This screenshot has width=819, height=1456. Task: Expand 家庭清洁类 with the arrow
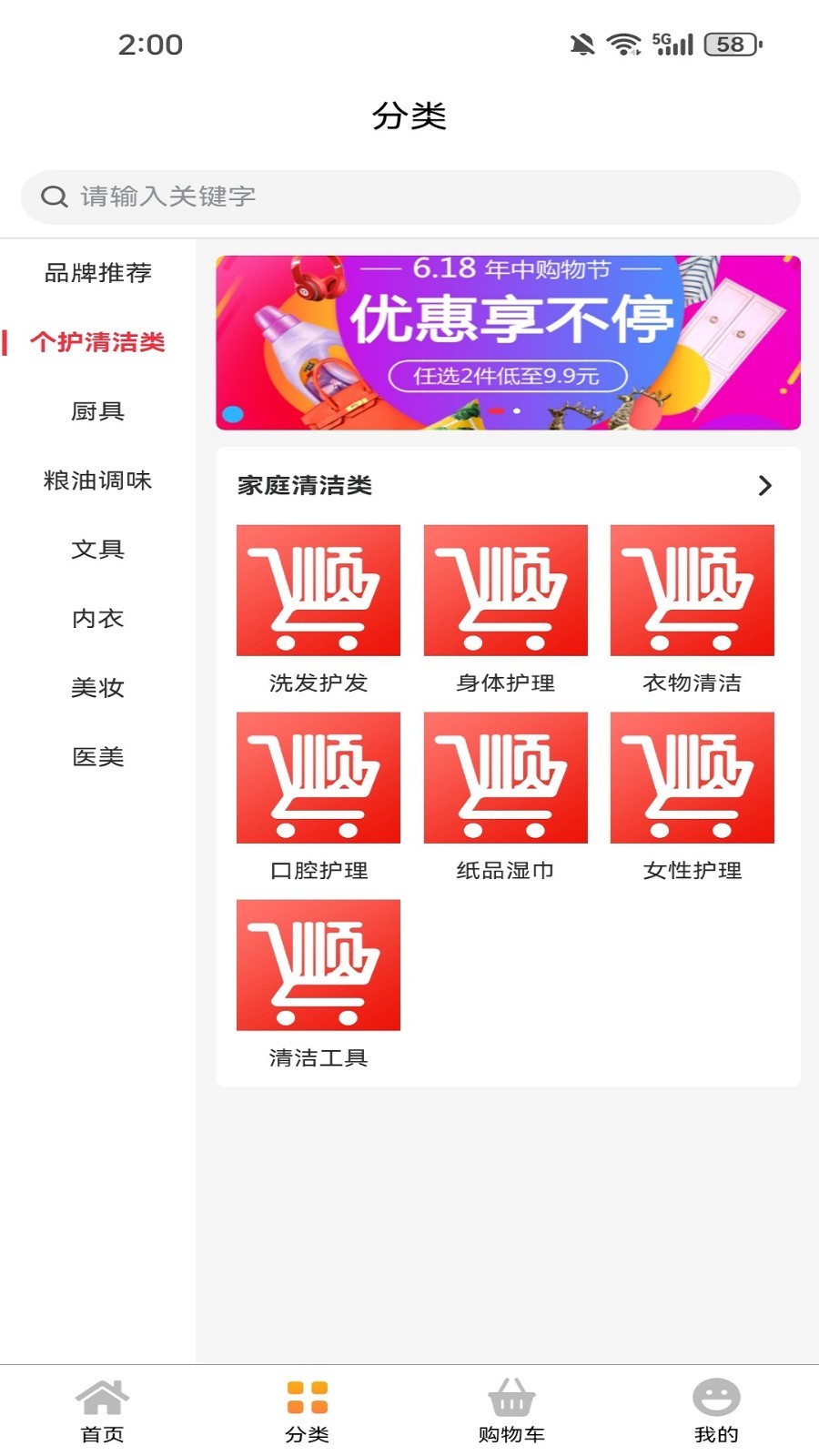pos(764,486)
